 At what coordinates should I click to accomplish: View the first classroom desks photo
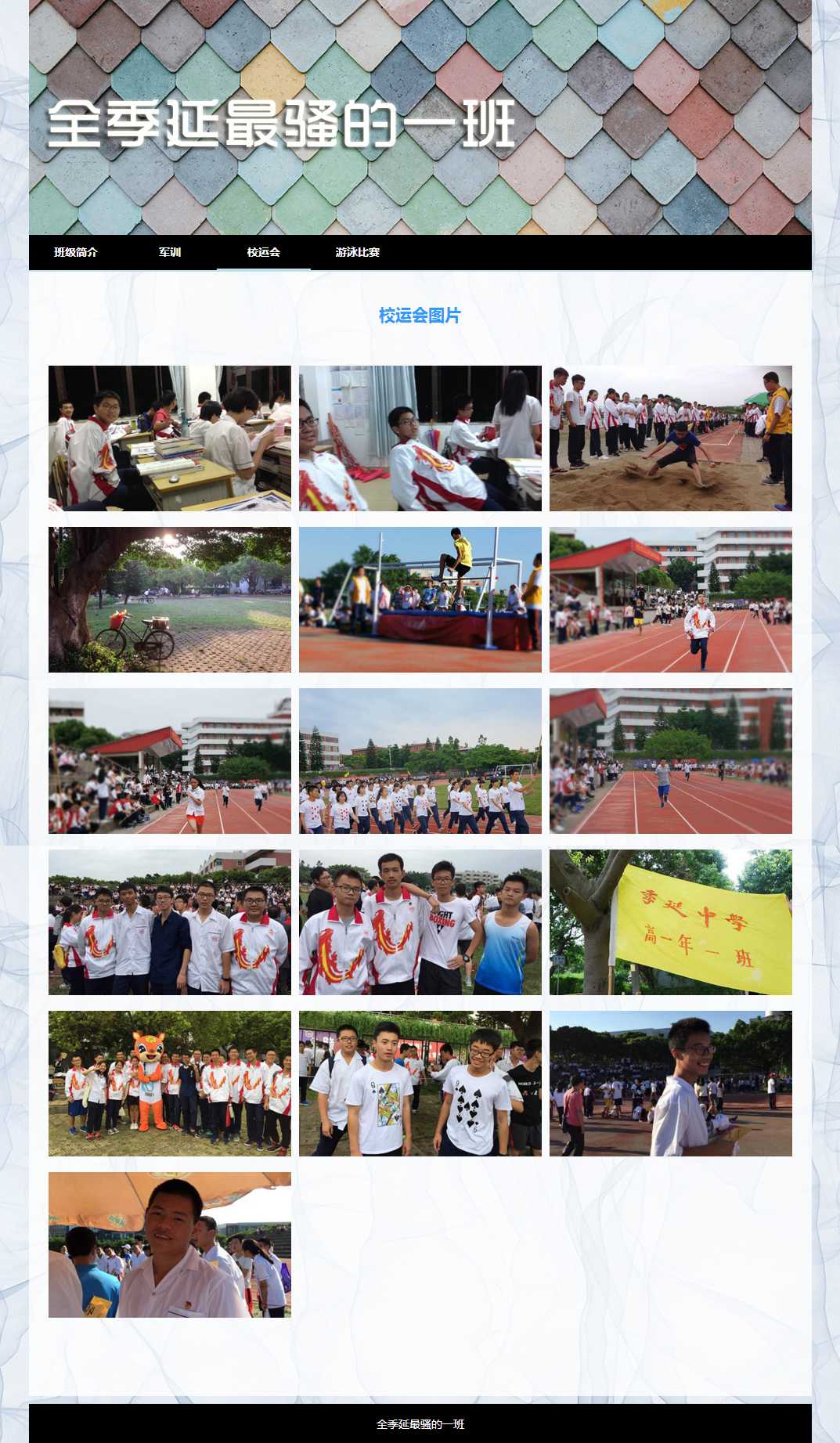[169, 438]
